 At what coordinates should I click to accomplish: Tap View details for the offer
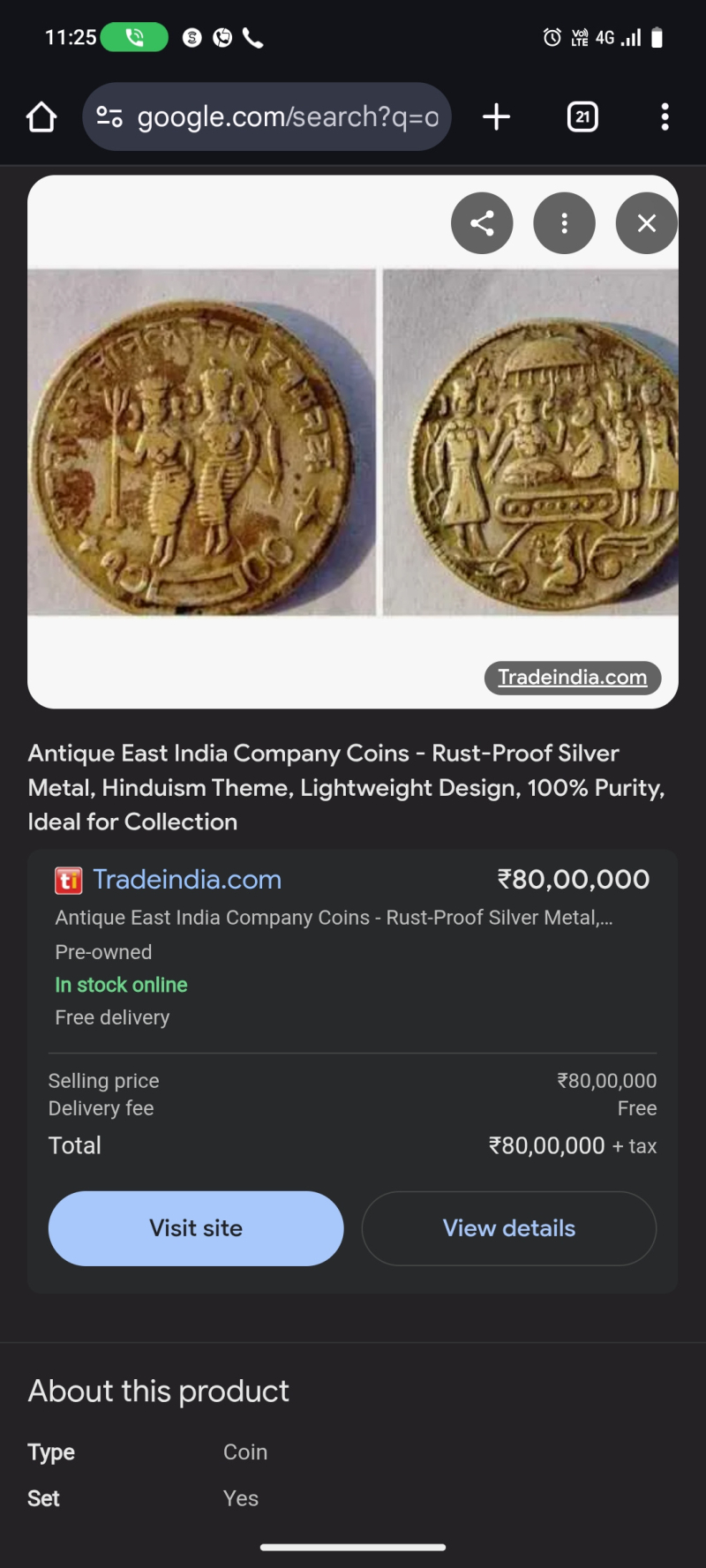click(x=508, y=1228)
